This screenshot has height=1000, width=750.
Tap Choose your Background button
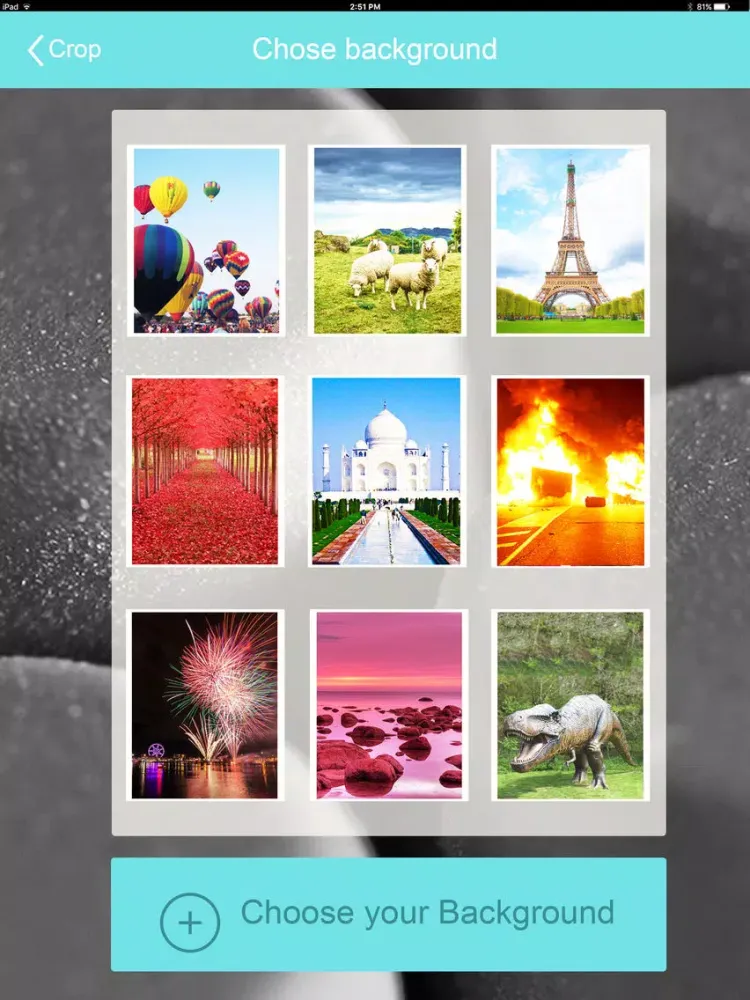click(388, 914)
